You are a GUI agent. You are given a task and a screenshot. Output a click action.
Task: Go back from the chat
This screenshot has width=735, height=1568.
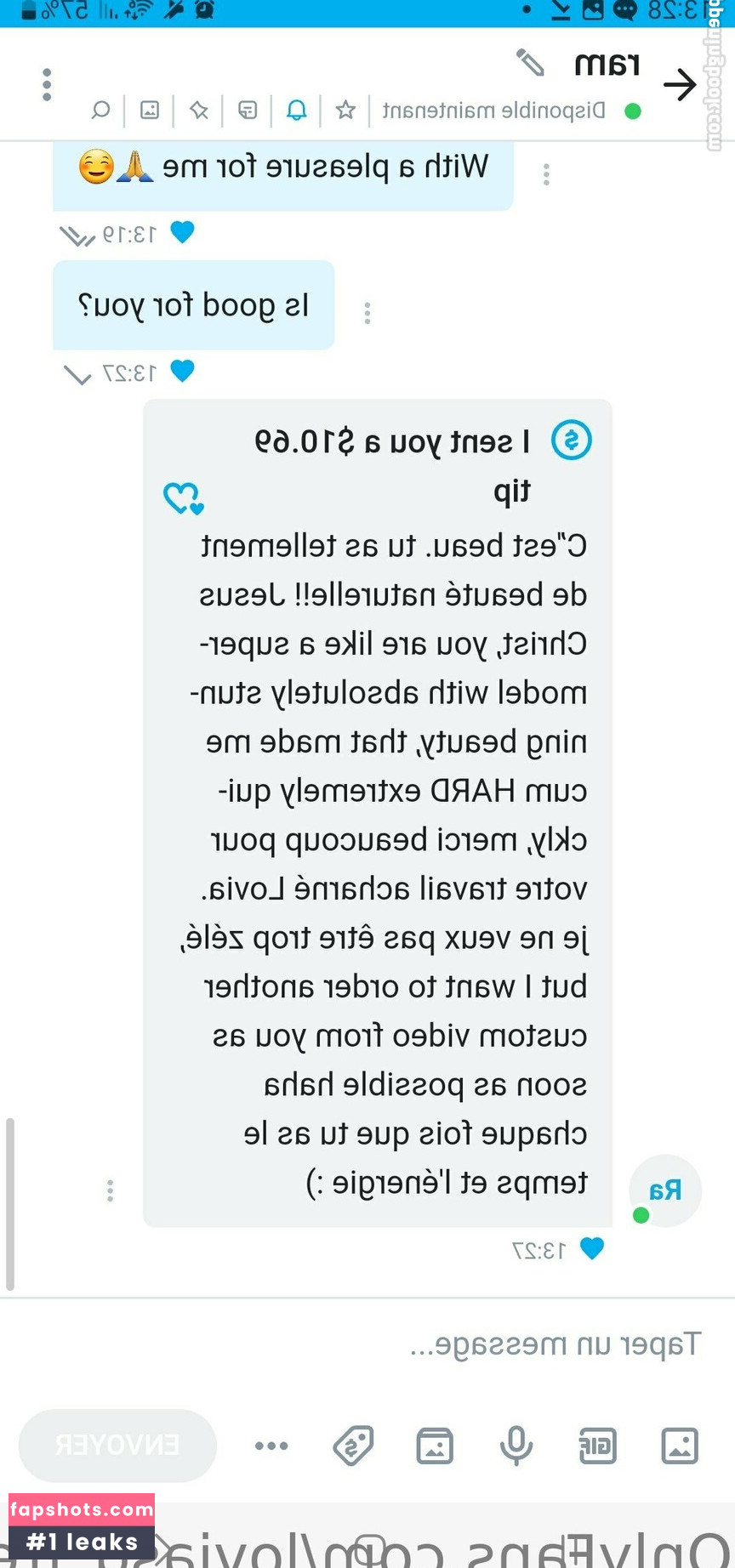[x=680, y=84]
